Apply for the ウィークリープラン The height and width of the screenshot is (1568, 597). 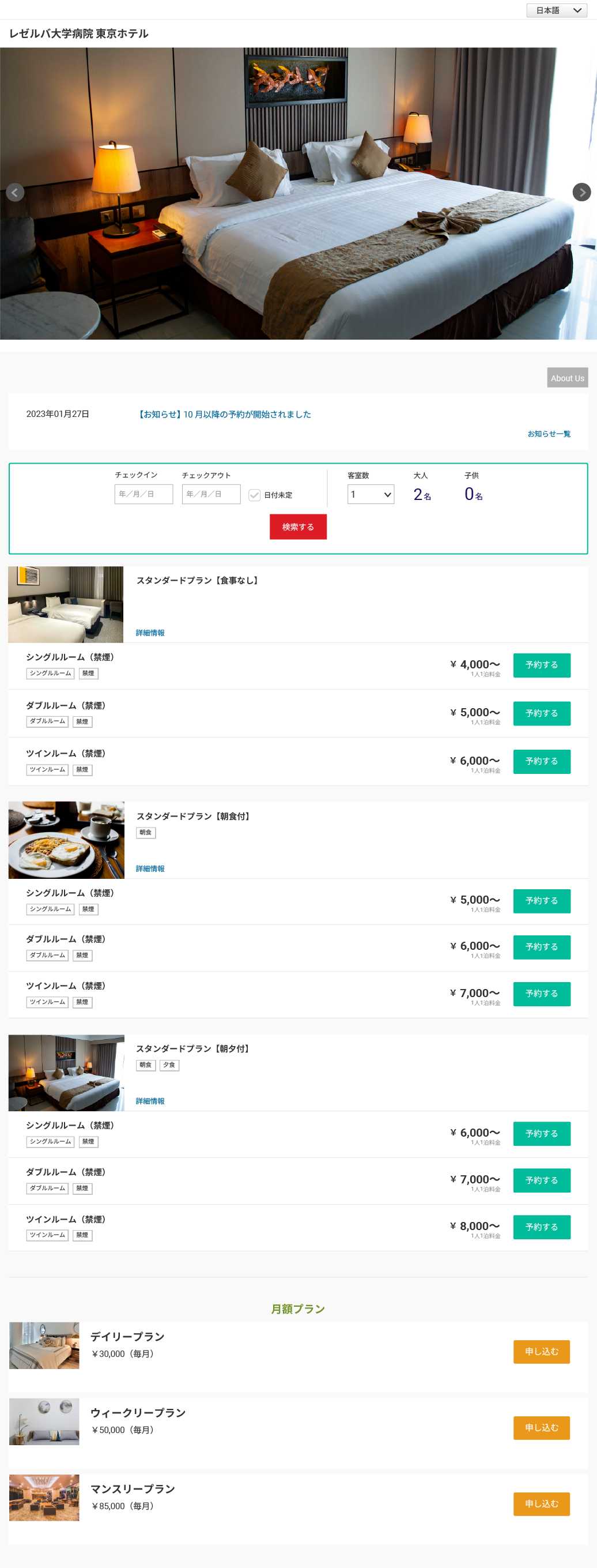pos(541,1428)
